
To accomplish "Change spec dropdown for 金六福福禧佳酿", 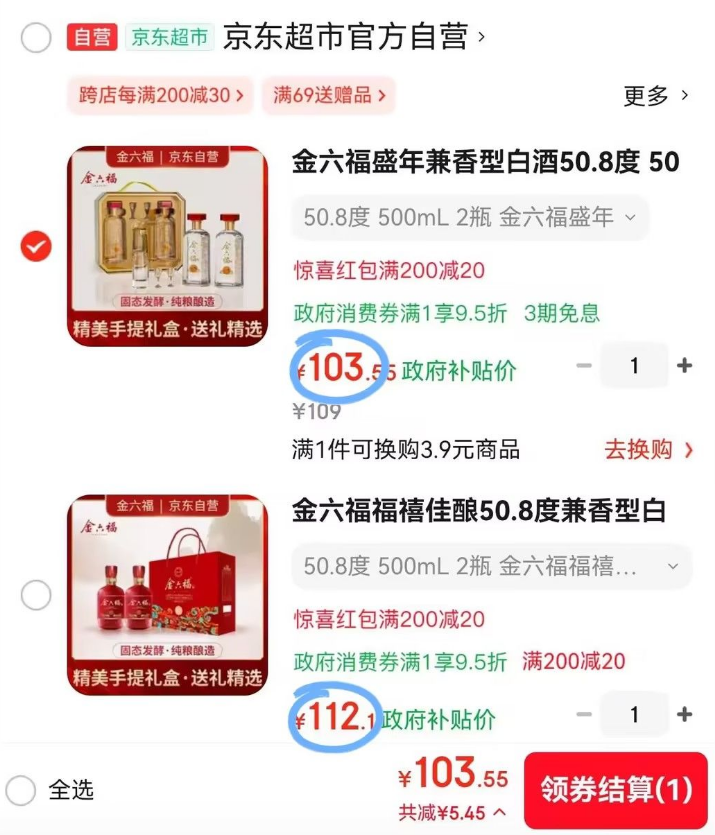I will [490, 567].
